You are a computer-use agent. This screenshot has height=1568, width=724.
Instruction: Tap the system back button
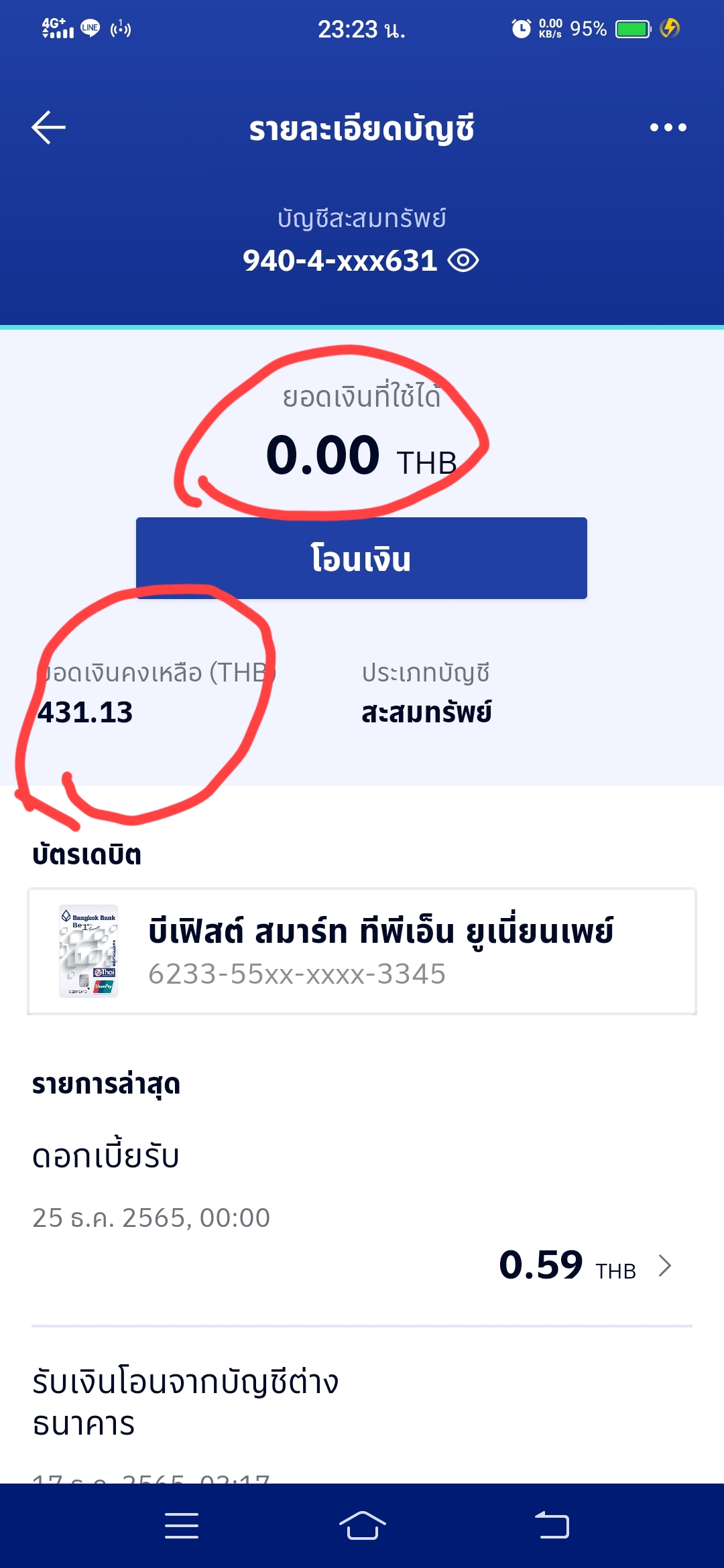(x=552, y=1526)
